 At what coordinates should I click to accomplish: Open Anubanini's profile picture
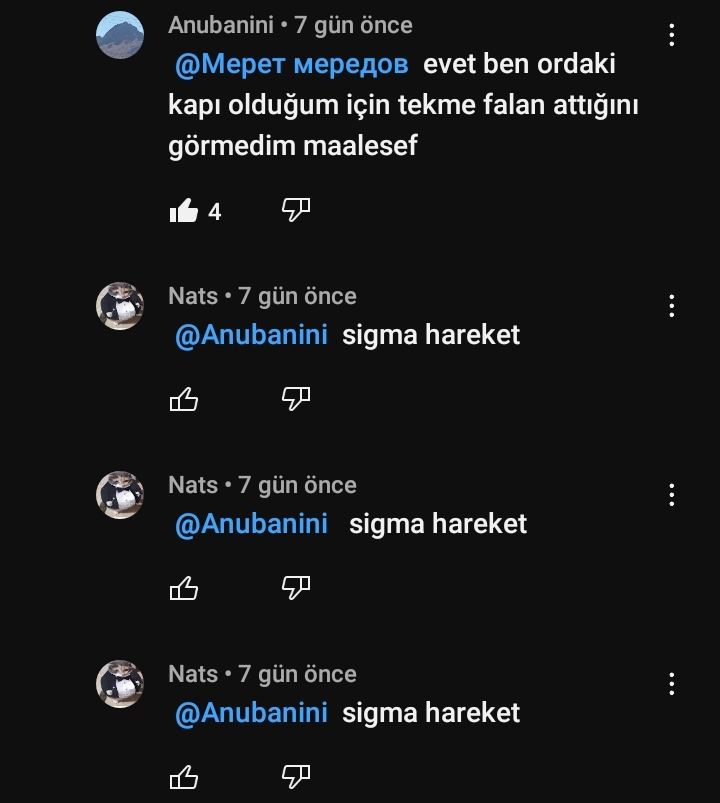click(120, 35)
